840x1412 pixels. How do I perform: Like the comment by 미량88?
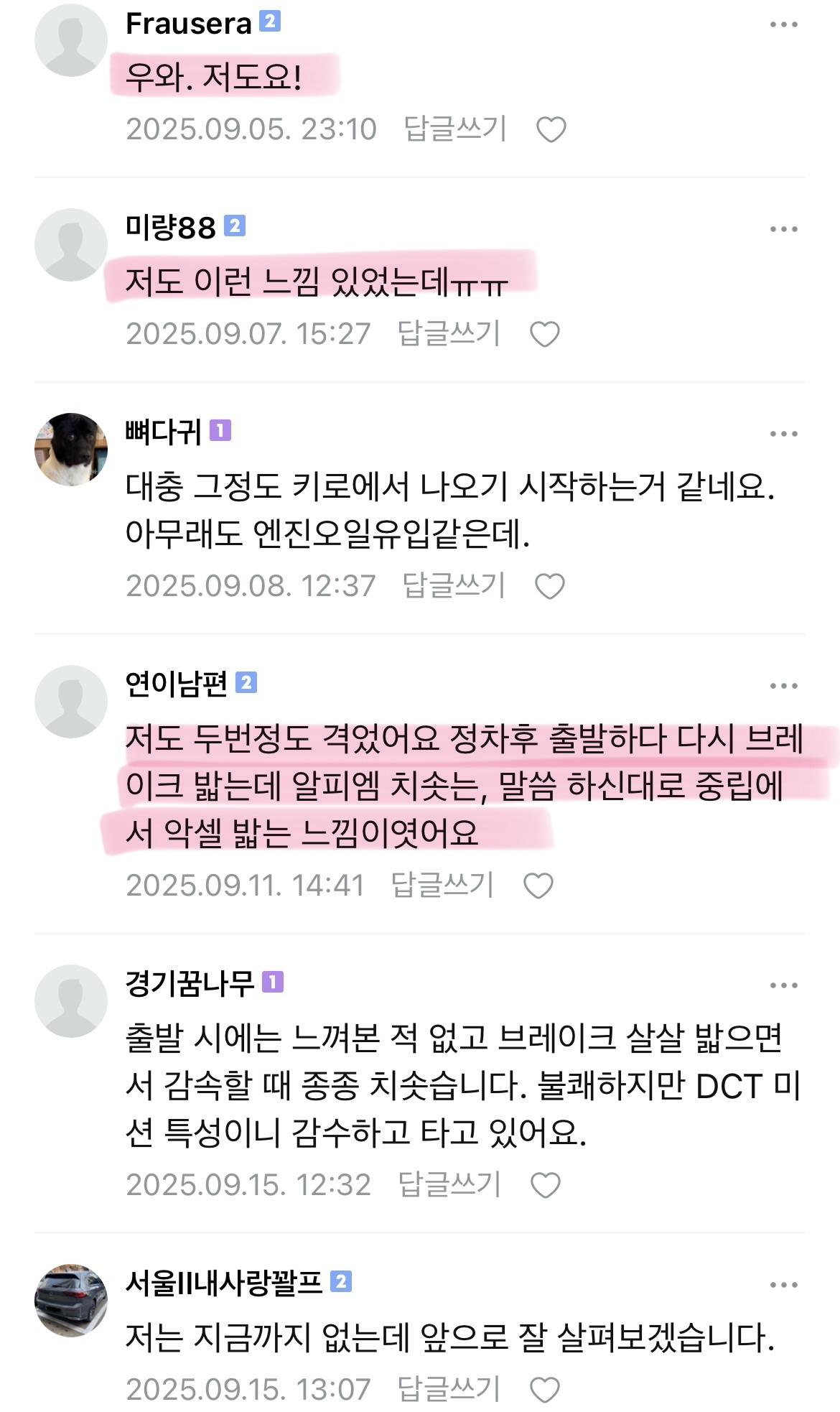click(x=544, y=335)
